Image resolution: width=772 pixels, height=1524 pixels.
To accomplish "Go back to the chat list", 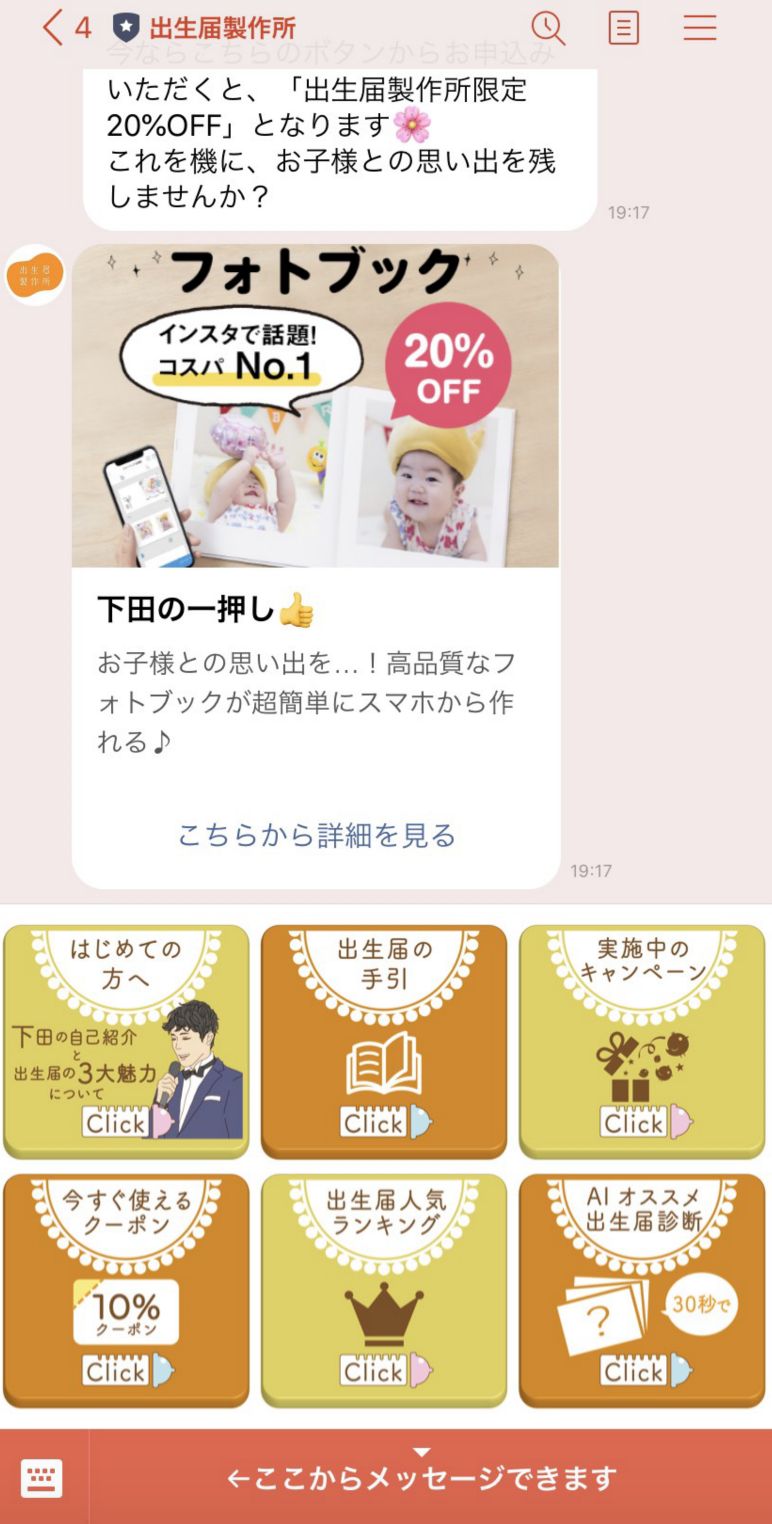I will 54,28.
